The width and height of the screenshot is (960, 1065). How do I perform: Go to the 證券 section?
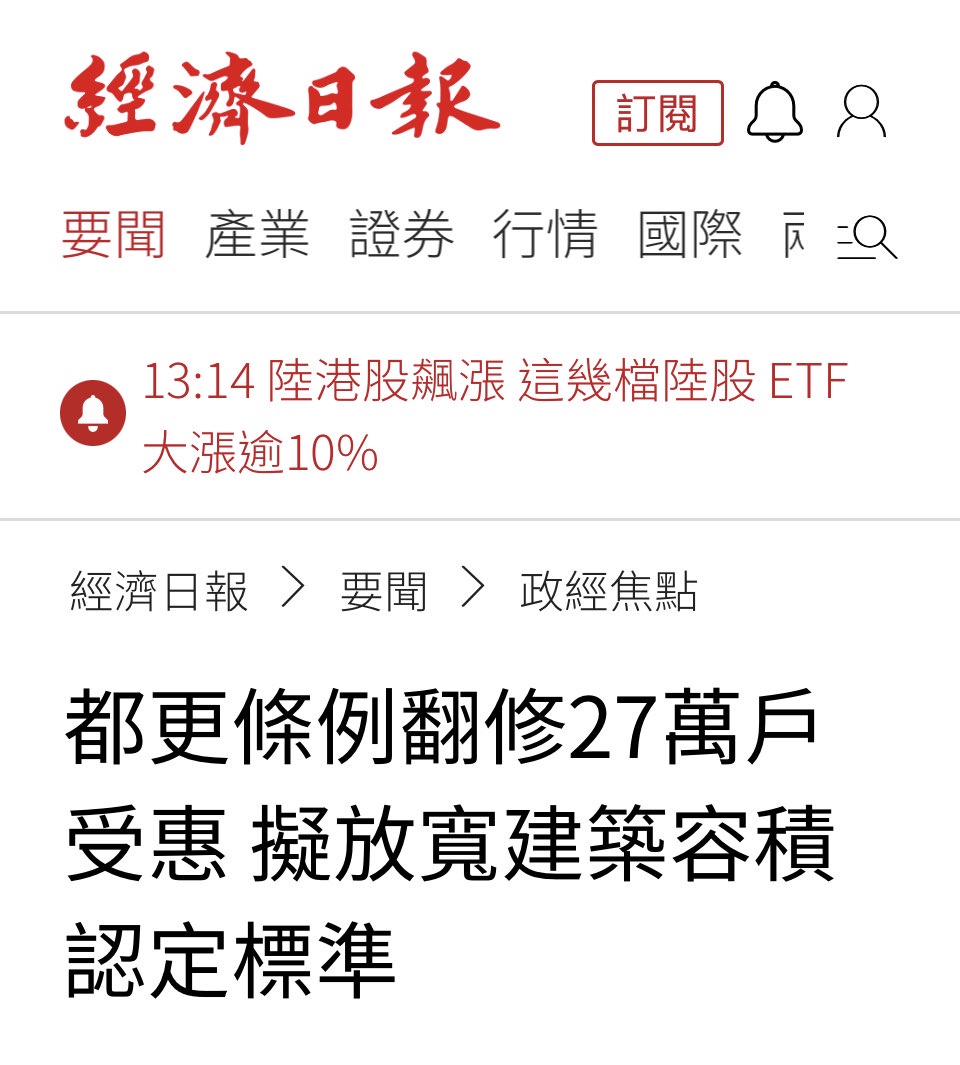click(x=402, y=235)
